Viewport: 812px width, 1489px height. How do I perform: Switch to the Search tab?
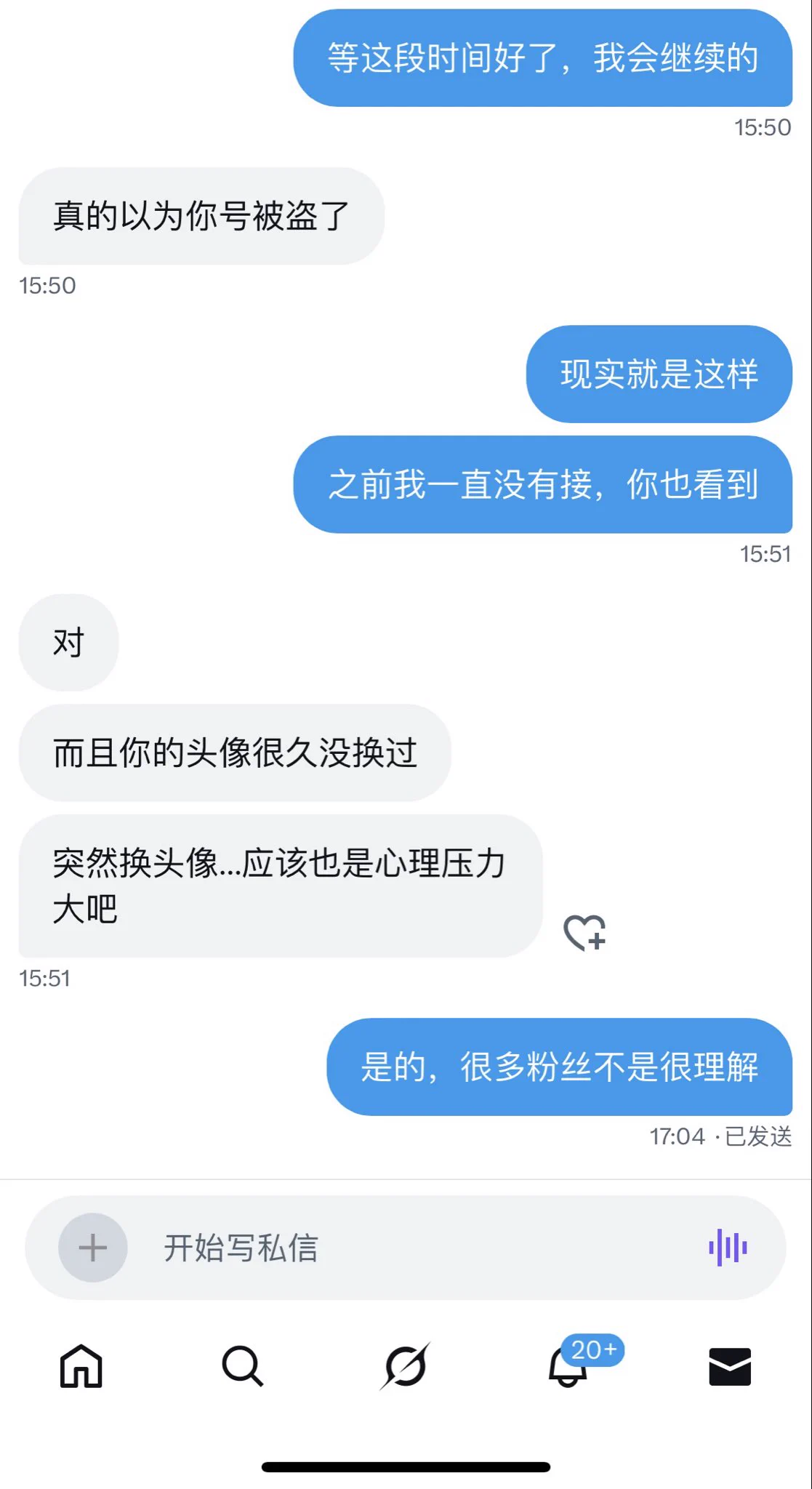pos(242,1366)
